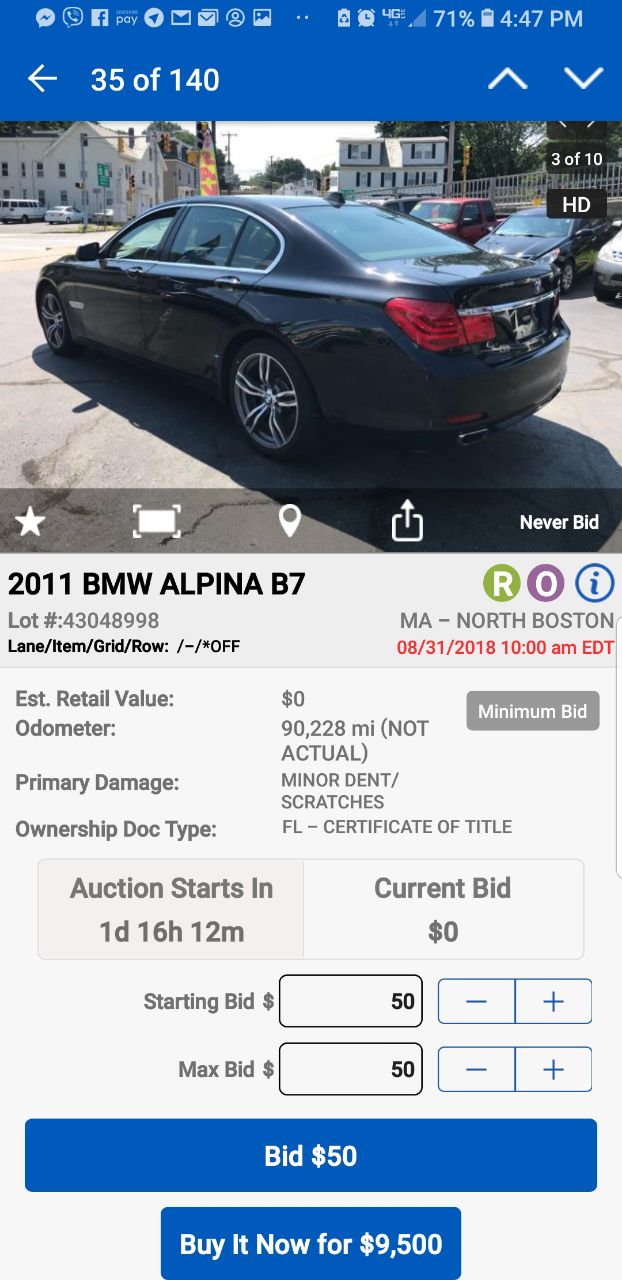Tap the Minimum Bid button
The height and width of the screenshot is (1280, 622).
pos(532,711)
